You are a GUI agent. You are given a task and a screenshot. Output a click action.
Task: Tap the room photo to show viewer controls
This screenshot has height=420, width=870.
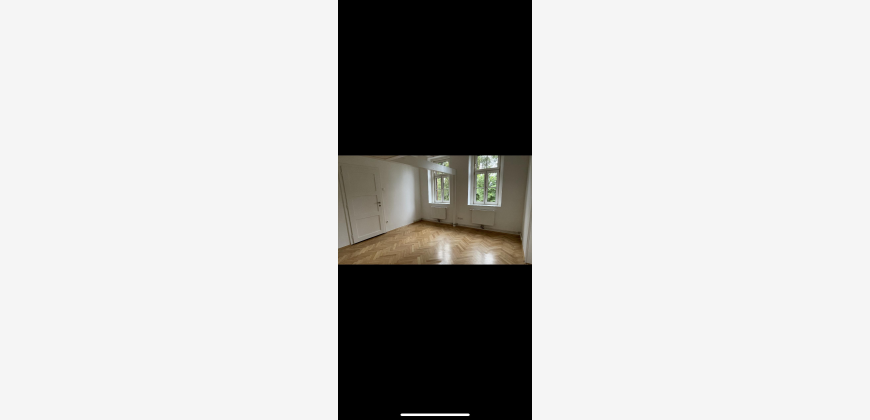tap(434, 210)
